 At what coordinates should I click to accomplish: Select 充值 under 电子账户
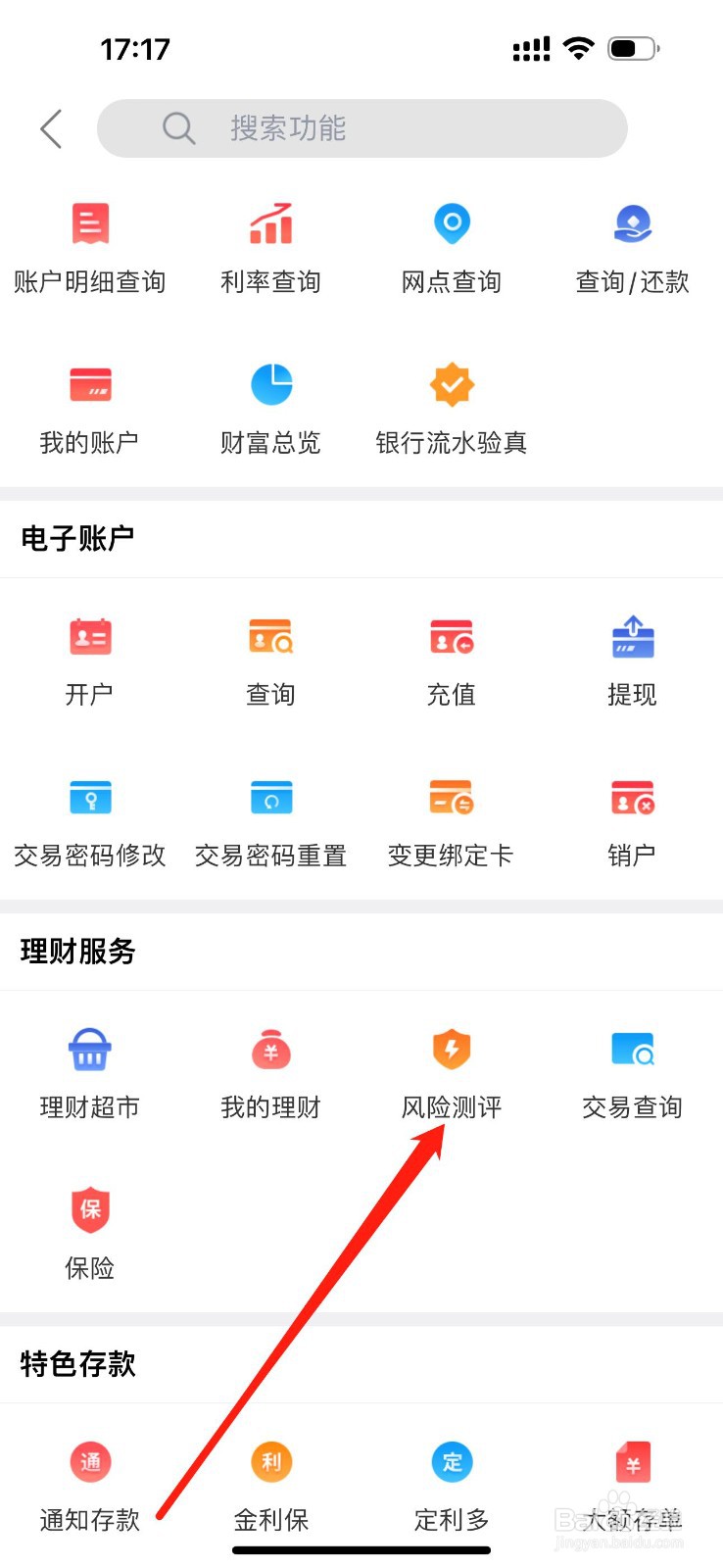452,661
